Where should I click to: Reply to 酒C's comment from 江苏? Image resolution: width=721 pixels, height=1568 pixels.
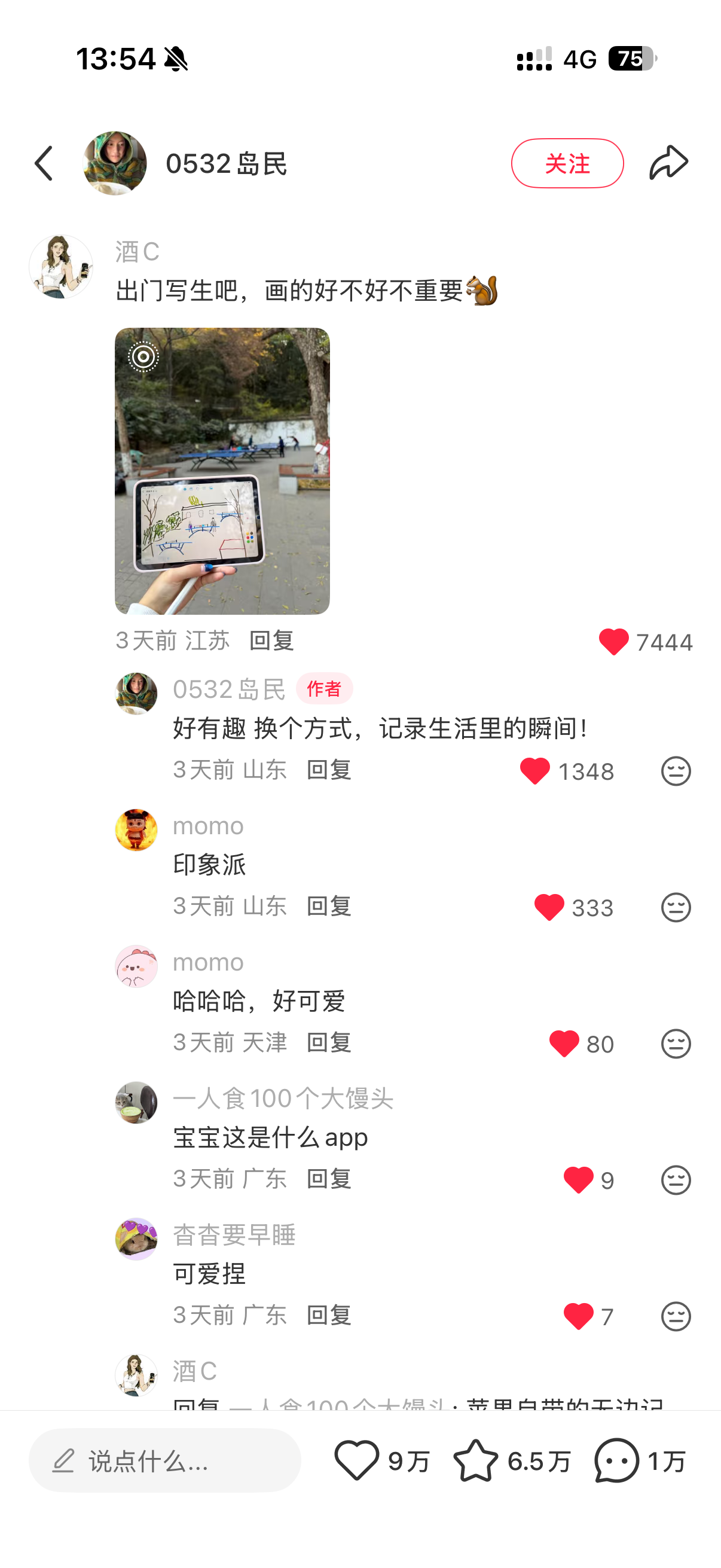(x=271, y=640)
